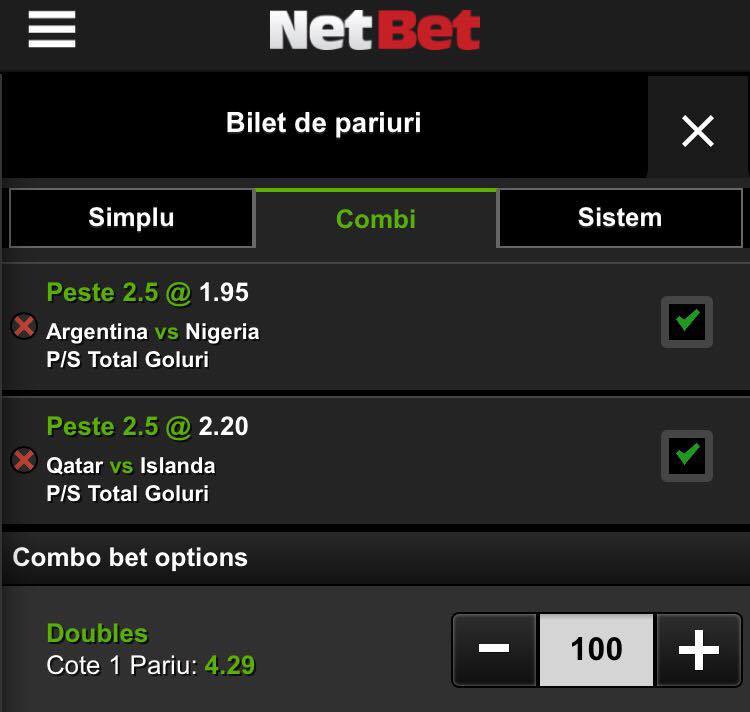Switch to the Sistem tab
The image size is (750, 712).
click(x=620, y=218)
